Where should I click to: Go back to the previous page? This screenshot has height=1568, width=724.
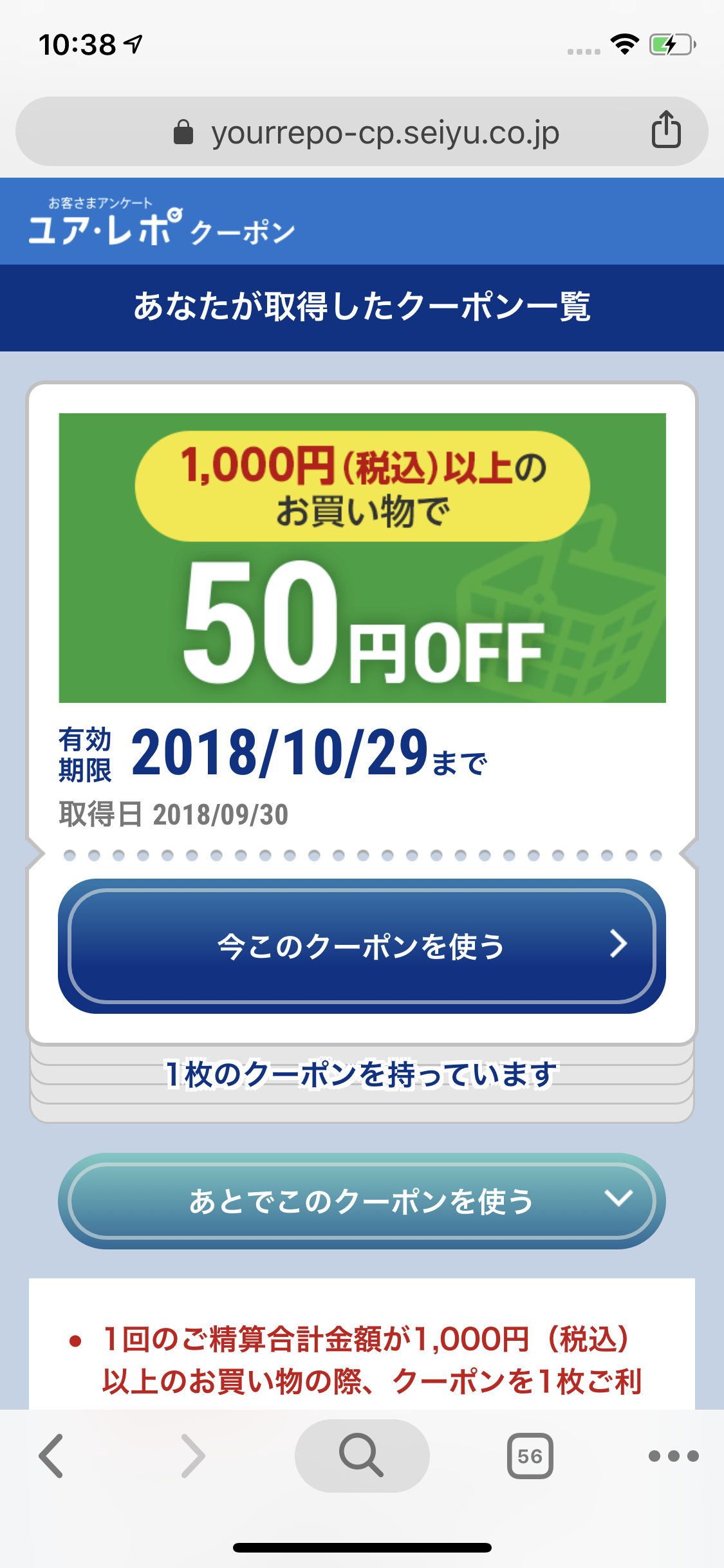point(51,1456)
